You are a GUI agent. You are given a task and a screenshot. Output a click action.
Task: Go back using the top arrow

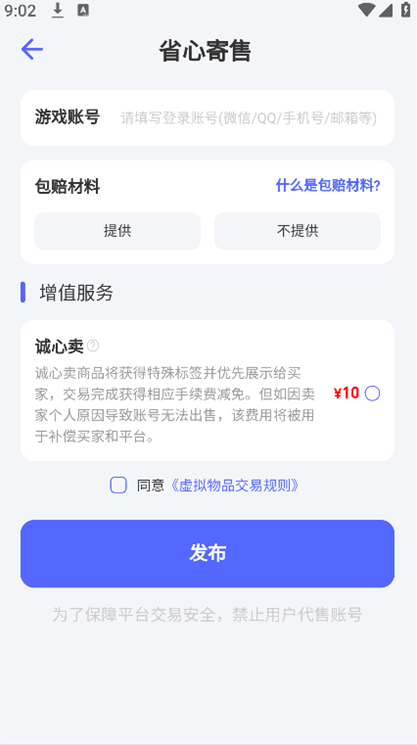pyautogui.click(x=32, y=49)
